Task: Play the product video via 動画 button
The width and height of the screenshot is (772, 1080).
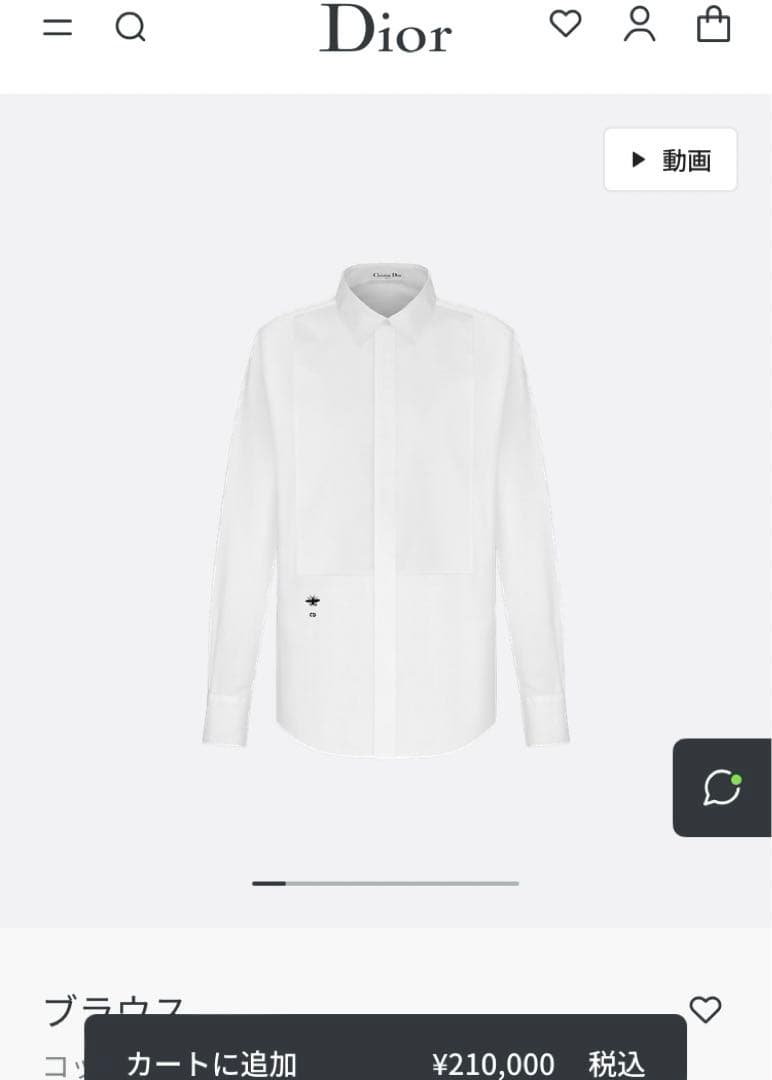Action: (x=670, y=159)
